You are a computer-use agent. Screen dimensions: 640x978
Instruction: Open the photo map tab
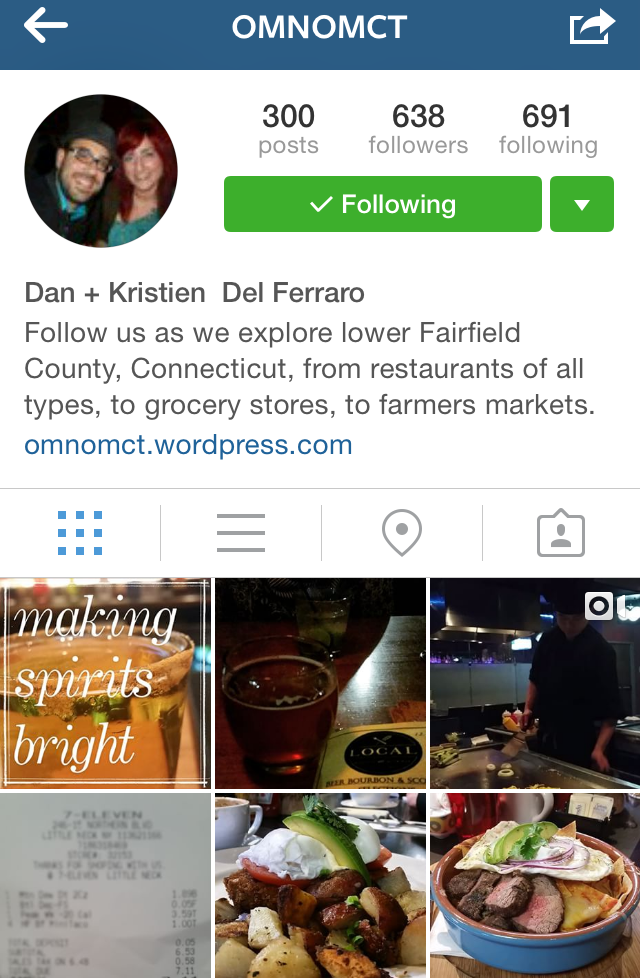coord(401,532)
